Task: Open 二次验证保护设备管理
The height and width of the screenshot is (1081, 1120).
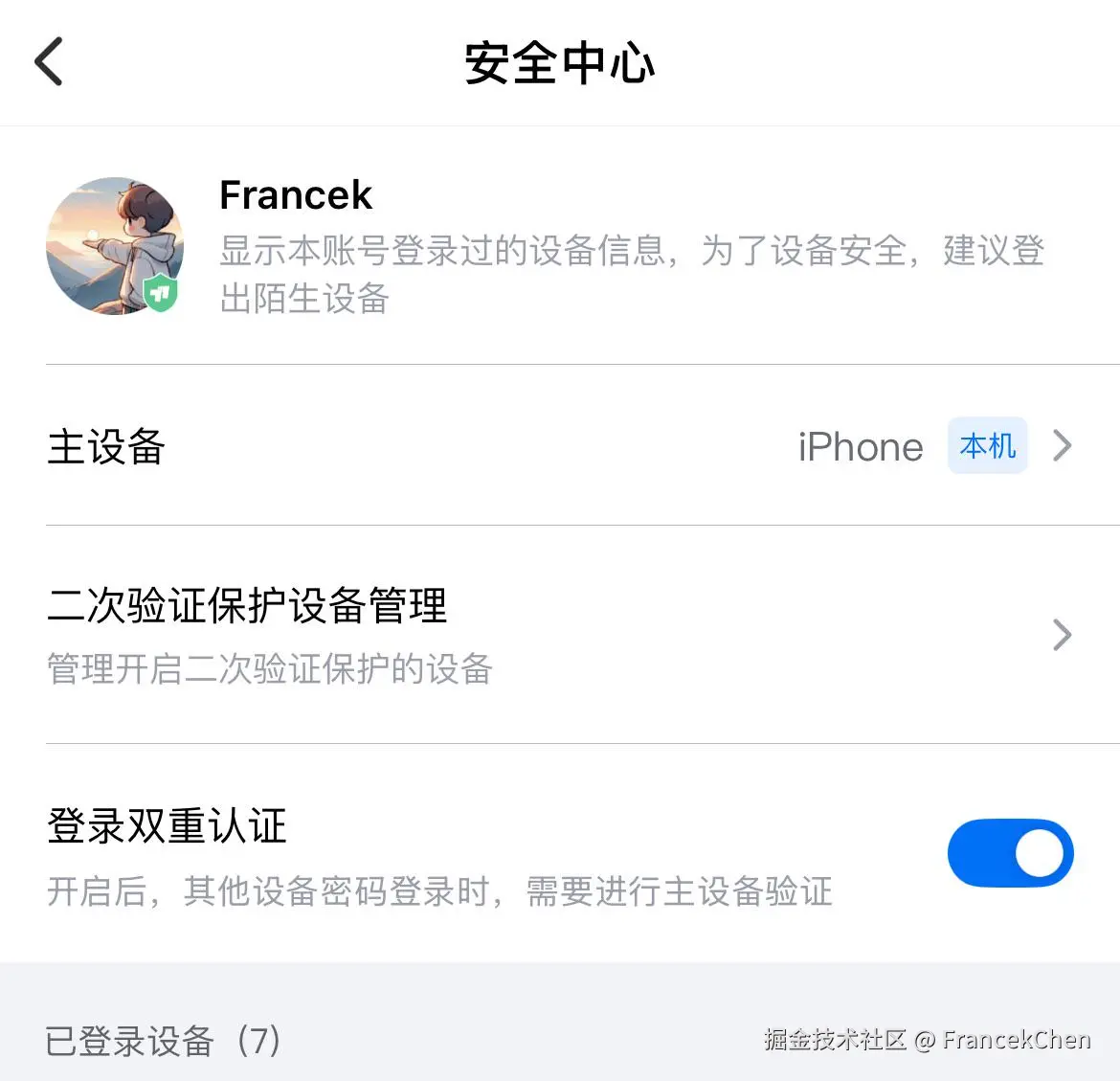Action: point(560,634)
